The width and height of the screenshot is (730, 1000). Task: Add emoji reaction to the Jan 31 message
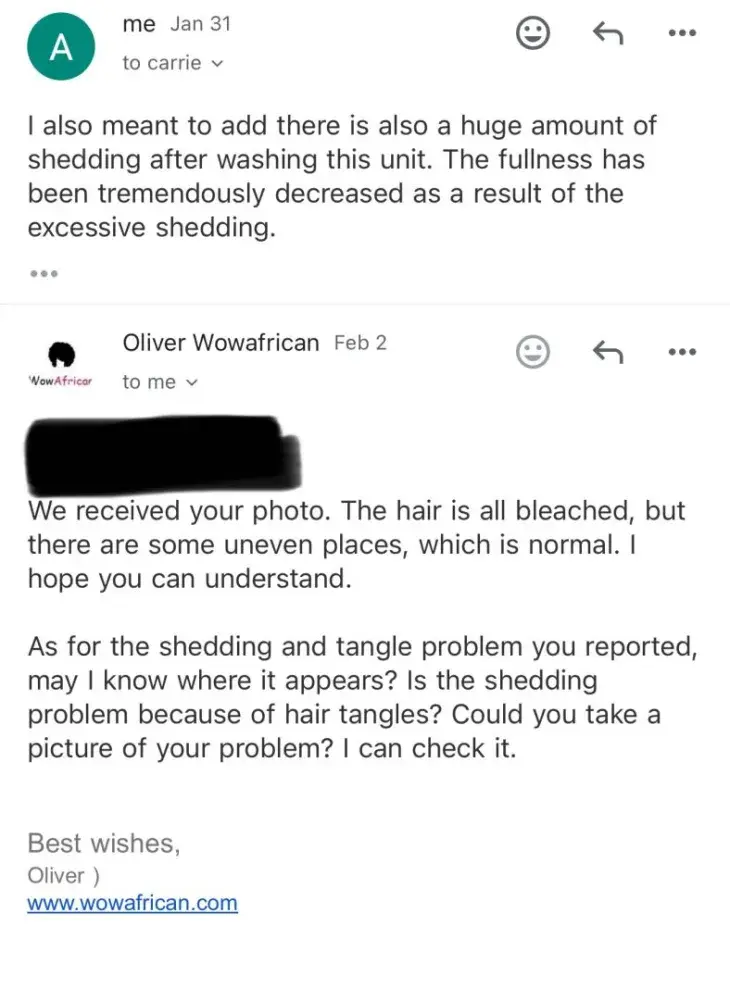pos(533,34)
